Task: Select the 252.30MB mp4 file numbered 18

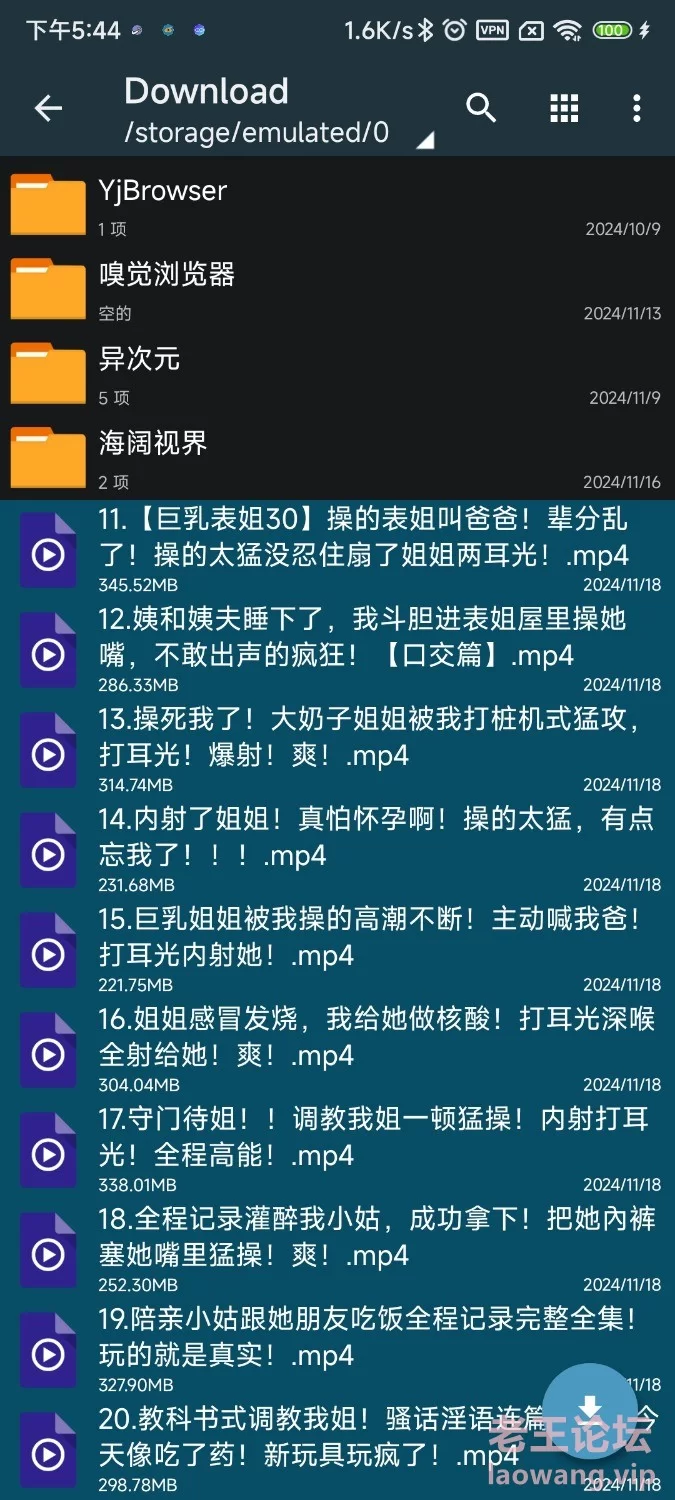Action: point(337,1250)
